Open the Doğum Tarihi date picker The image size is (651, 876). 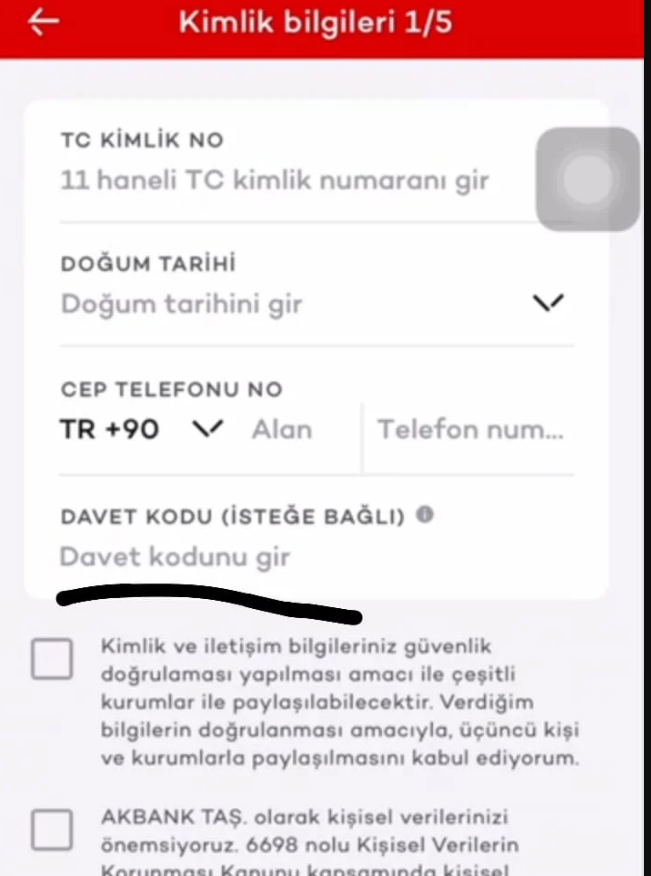310,304
